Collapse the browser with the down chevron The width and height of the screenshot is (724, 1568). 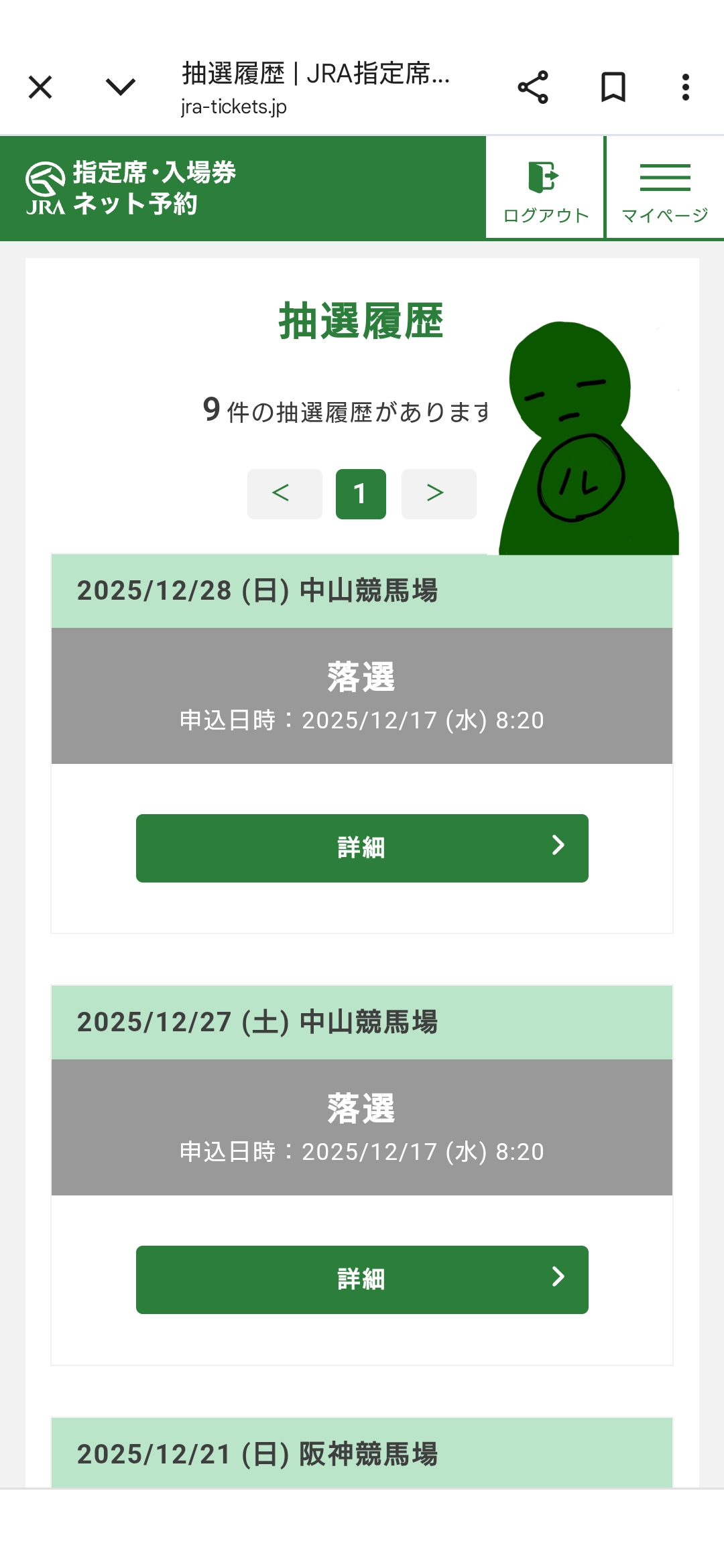point(121,87)
